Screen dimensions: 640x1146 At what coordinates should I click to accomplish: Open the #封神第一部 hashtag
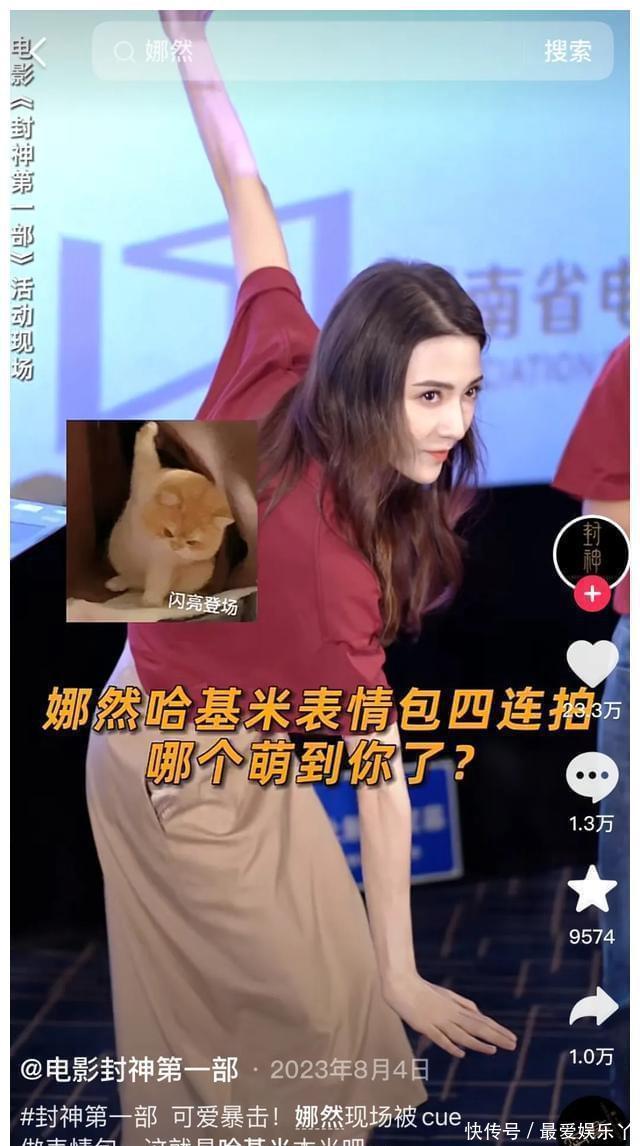[x=88, y=1117]
